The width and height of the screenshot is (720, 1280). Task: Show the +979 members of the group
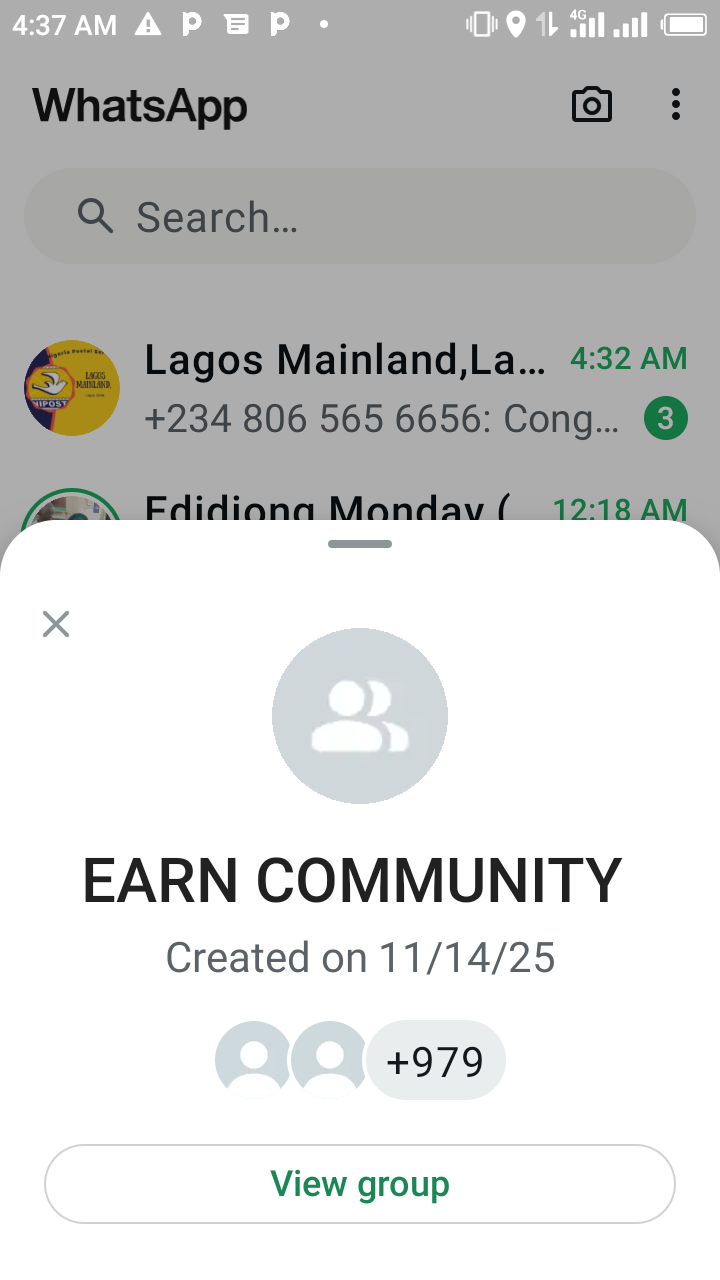(x=435, y=1061)
